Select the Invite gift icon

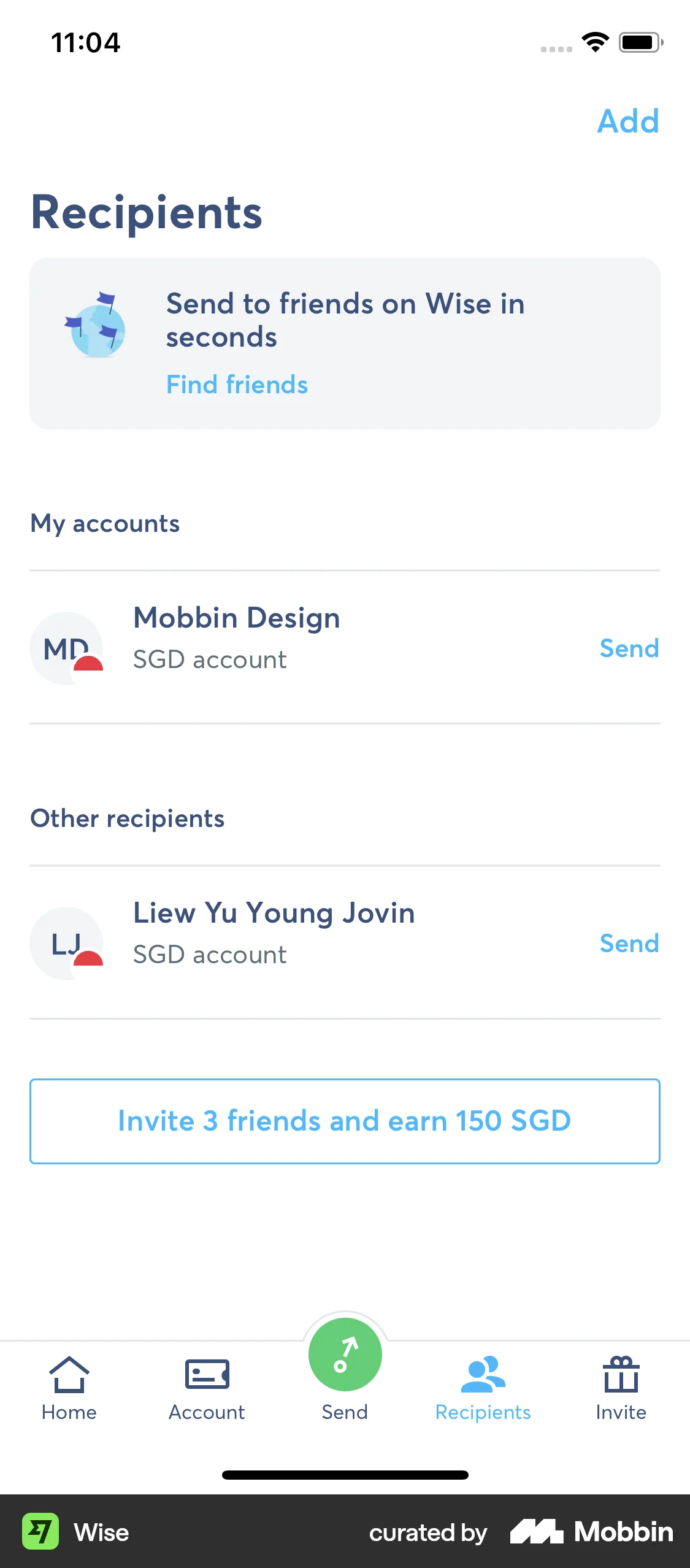[x=621, y=1375]
